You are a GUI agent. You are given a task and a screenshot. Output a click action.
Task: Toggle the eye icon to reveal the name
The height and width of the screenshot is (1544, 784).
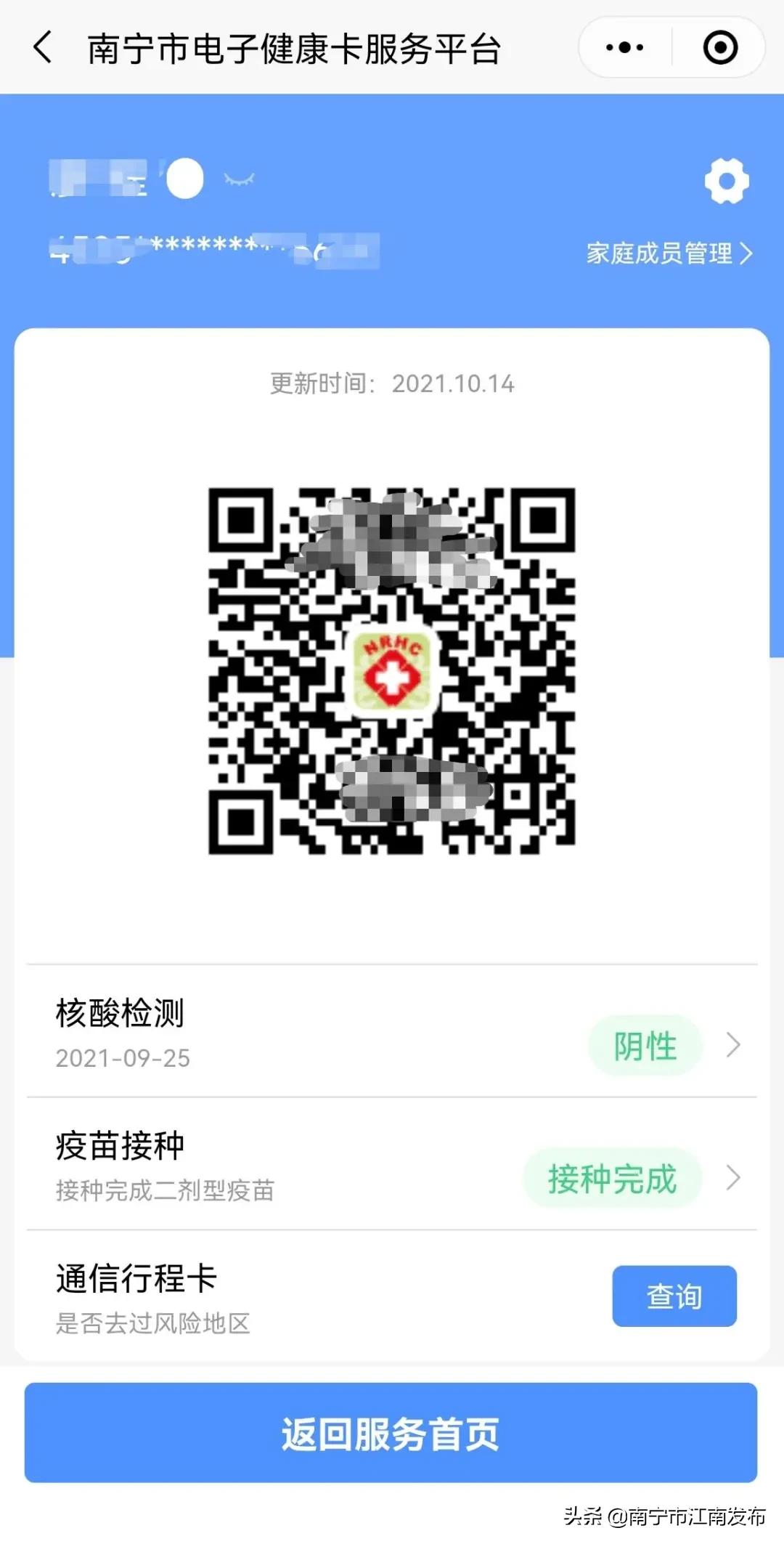pyautogui.click(x=240, y=179)
